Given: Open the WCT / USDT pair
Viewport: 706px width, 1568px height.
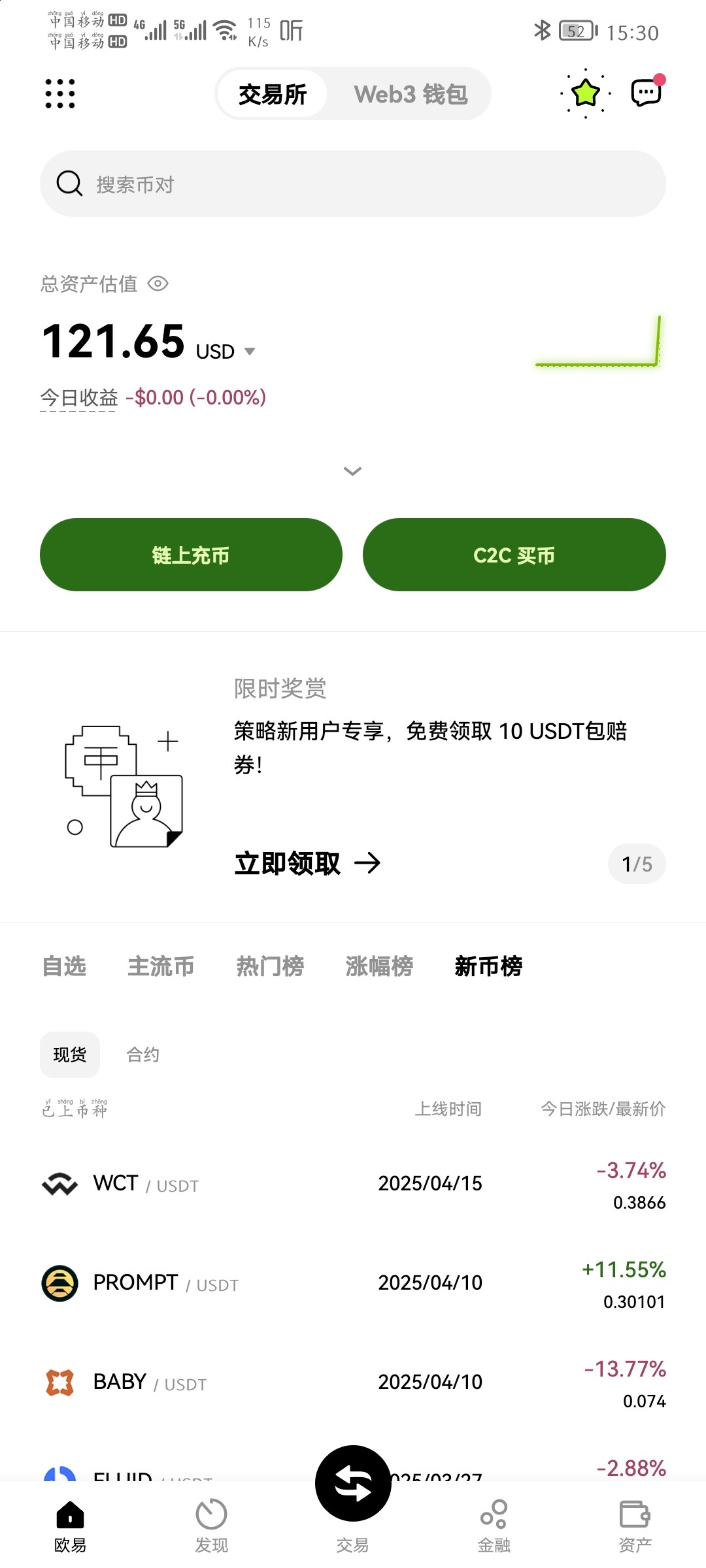Looking at the screenshot, I should [x=353, y=1183].
